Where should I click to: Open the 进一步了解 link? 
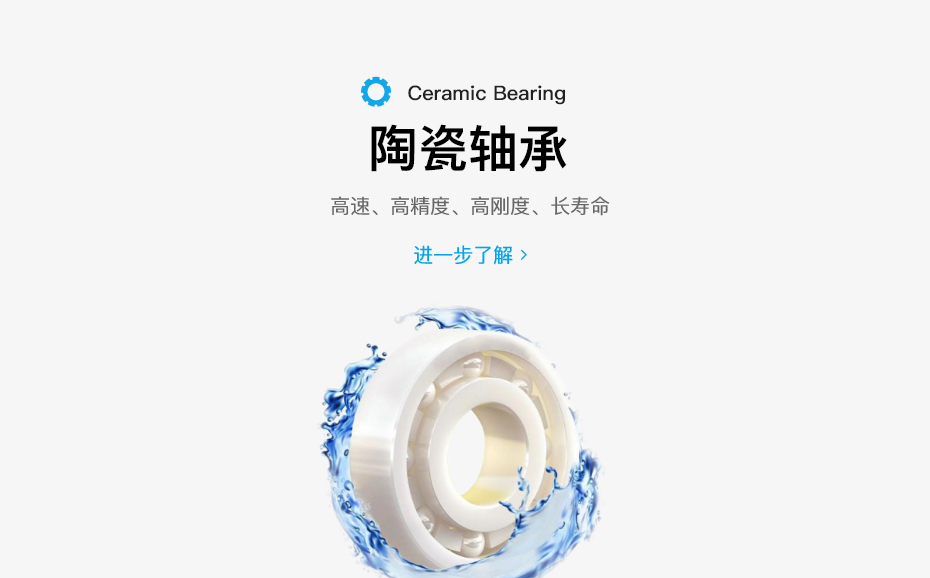(469, 255)
